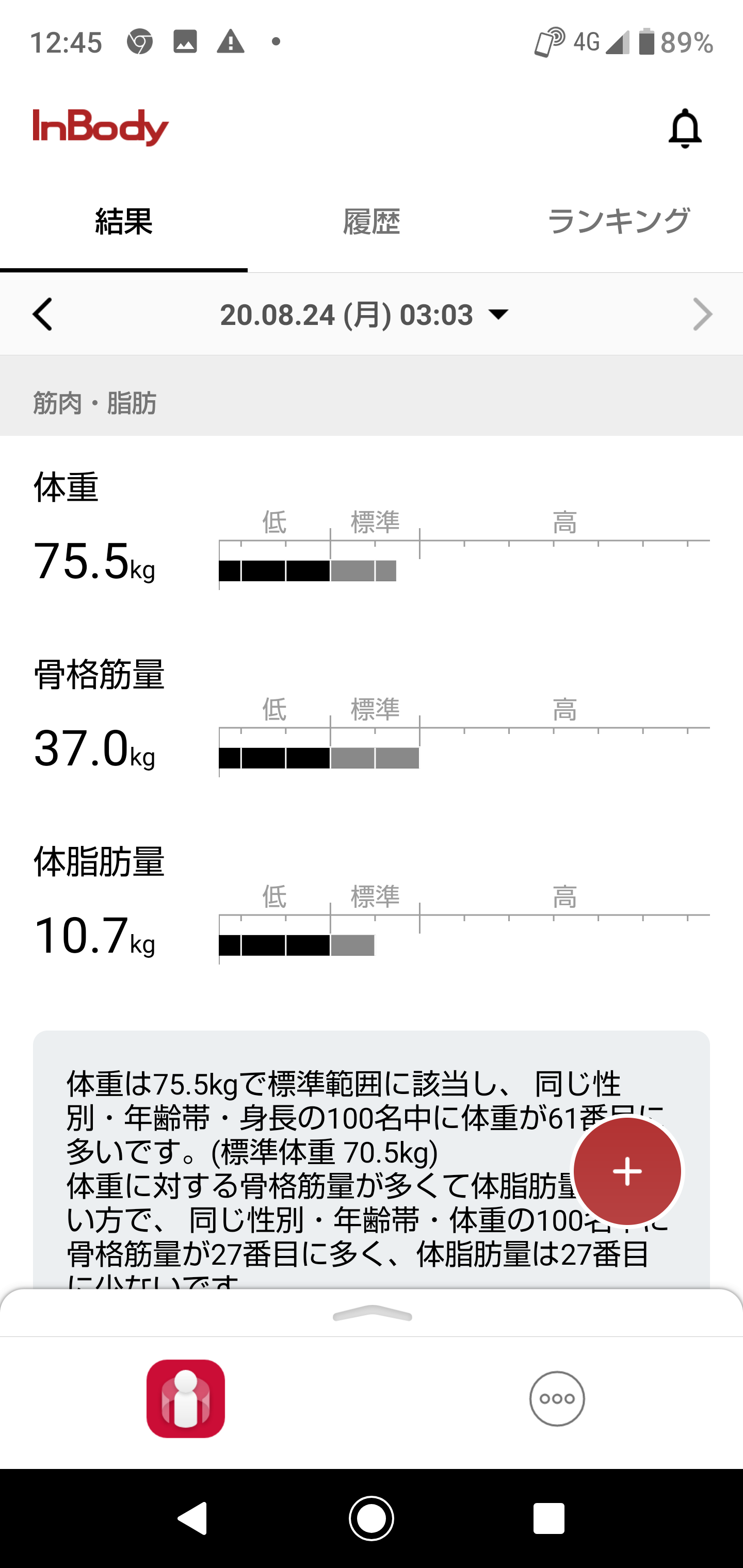743x1568 pixels.
Task: Go to the Android home screen
Action: point(372,1518)
